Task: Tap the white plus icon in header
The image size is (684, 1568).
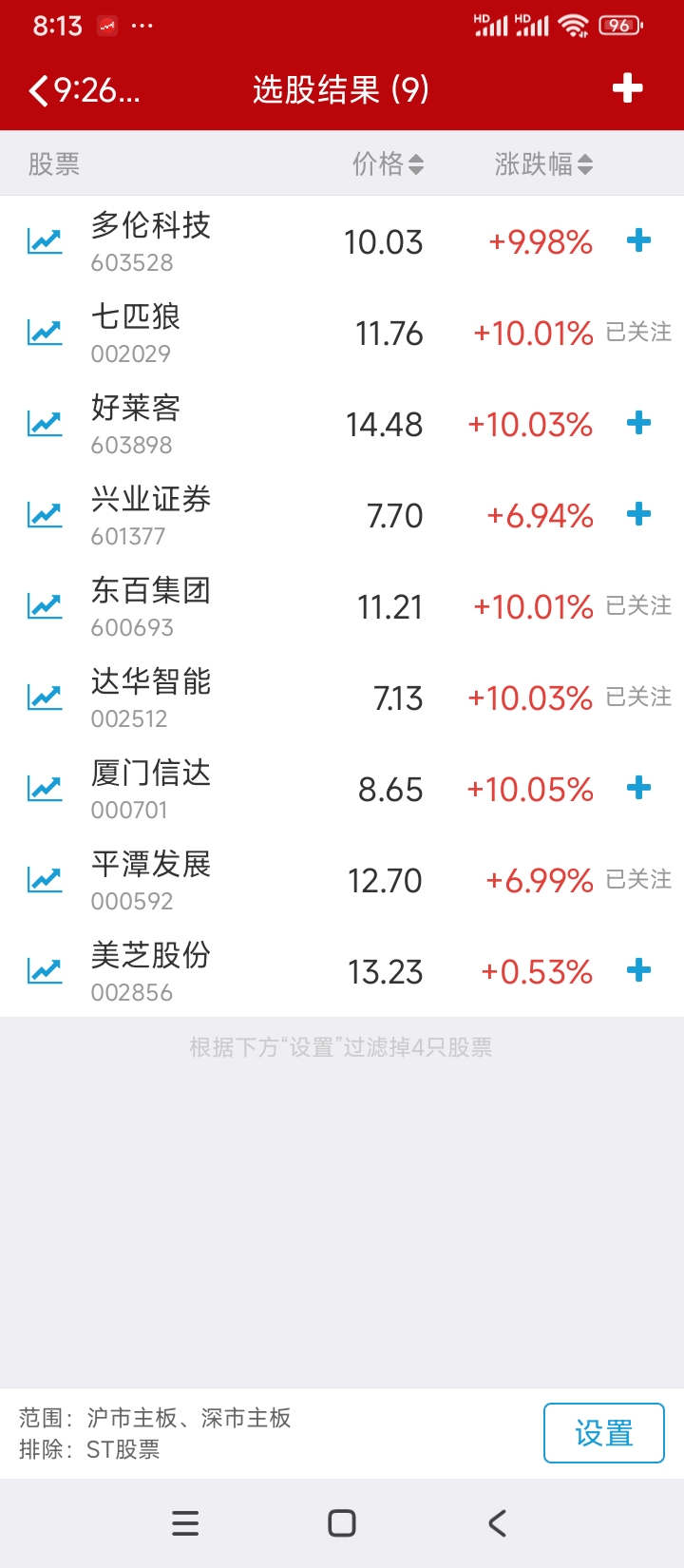Action: [x=627, y=89]
